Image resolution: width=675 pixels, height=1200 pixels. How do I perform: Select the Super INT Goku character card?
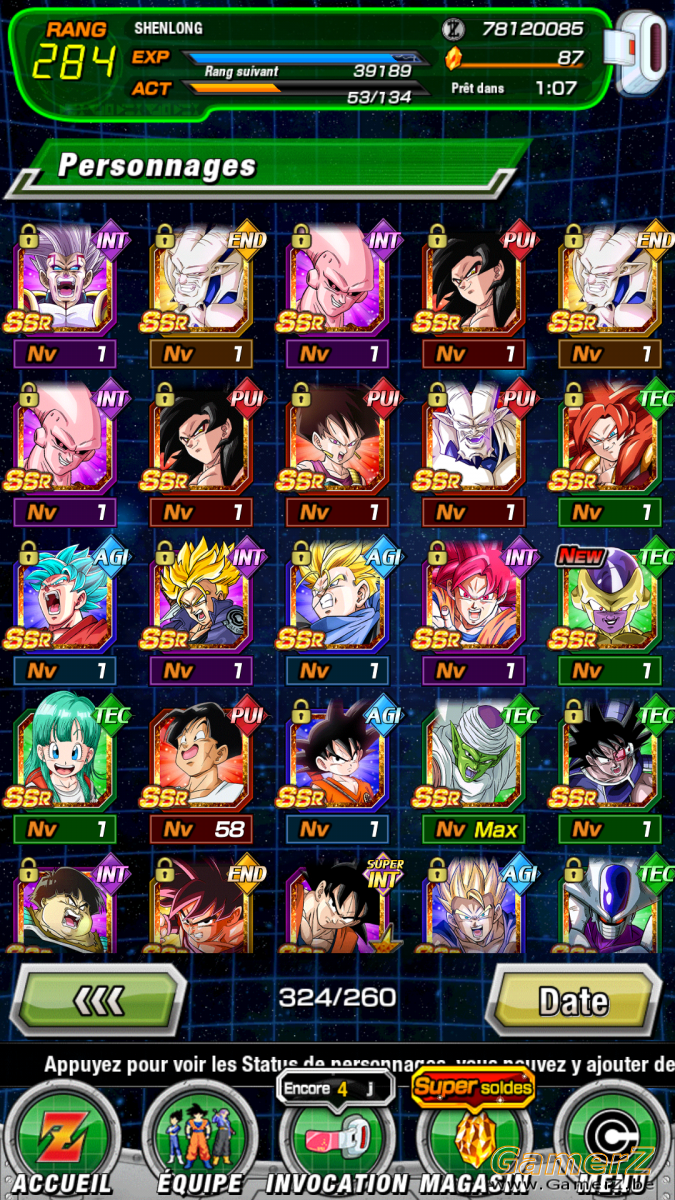(x=336, y=904)
